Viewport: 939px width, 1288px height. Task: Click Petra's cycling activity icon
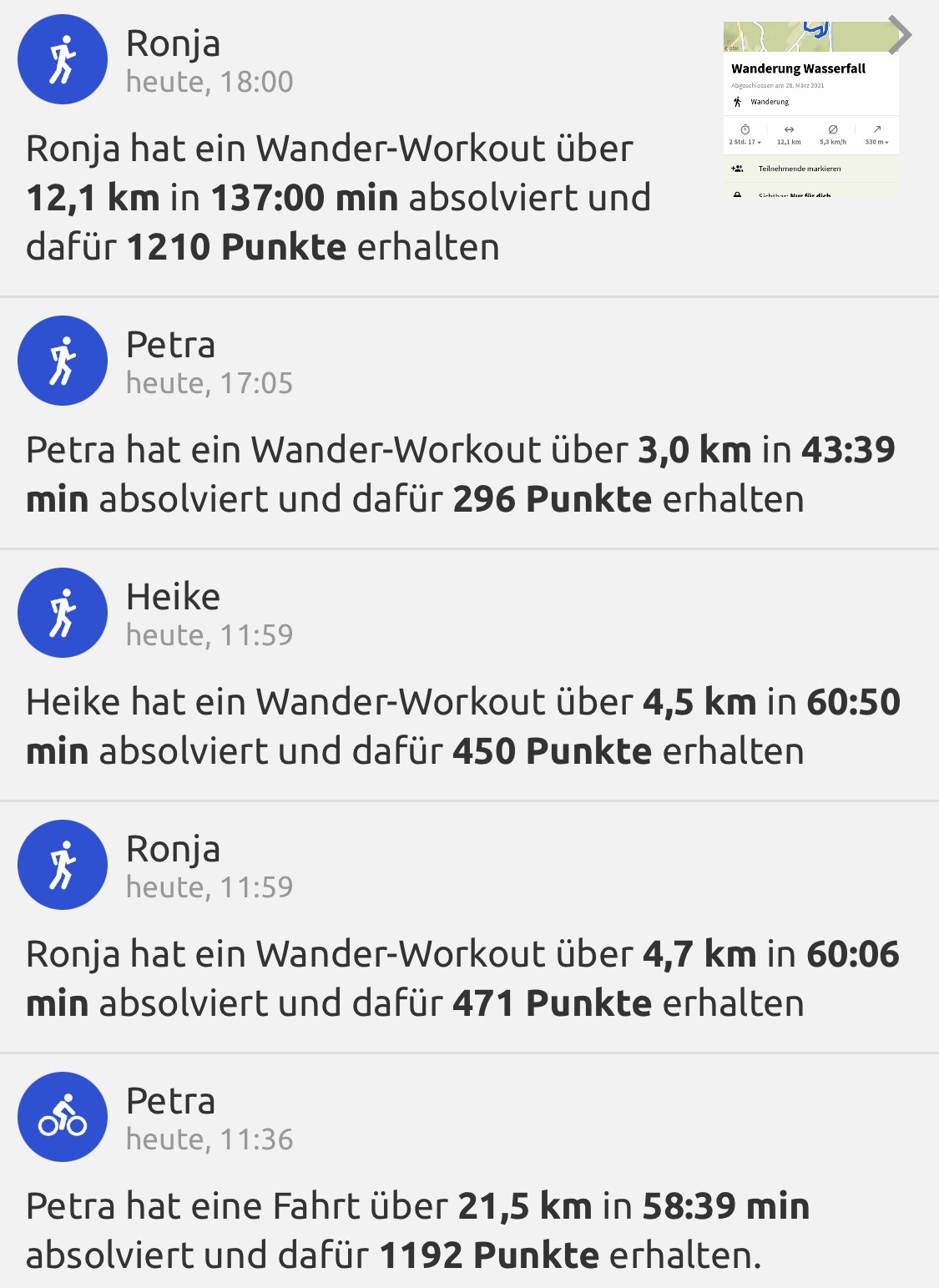[x=63, y=1115]
